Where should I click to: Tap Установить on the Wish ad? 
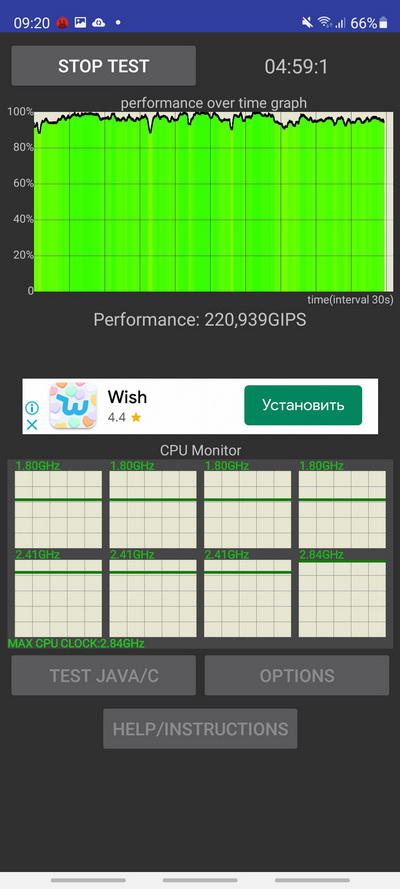tap(303, 405)
